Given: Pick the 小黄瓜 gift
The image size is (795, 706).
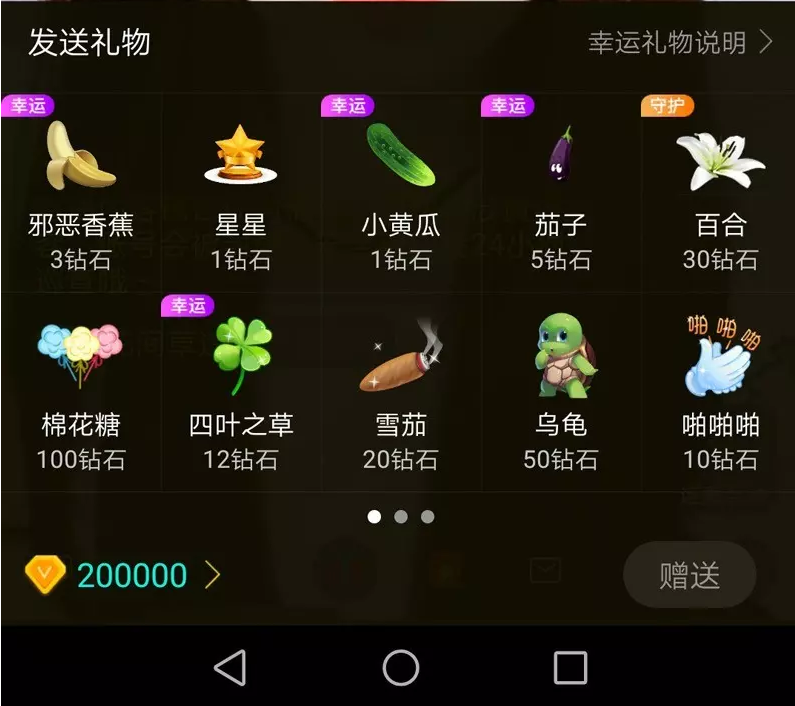Looking at the screenshot, I should click(x=401, y=192).
